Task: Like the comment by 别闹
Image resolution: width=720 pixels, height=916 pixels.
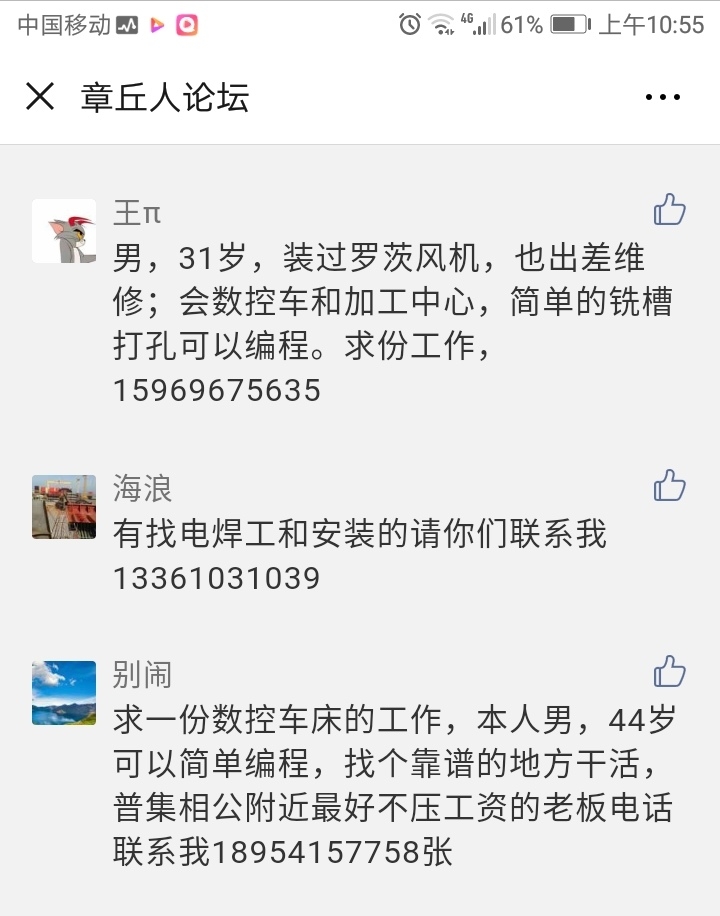Action: coord(669,672)
